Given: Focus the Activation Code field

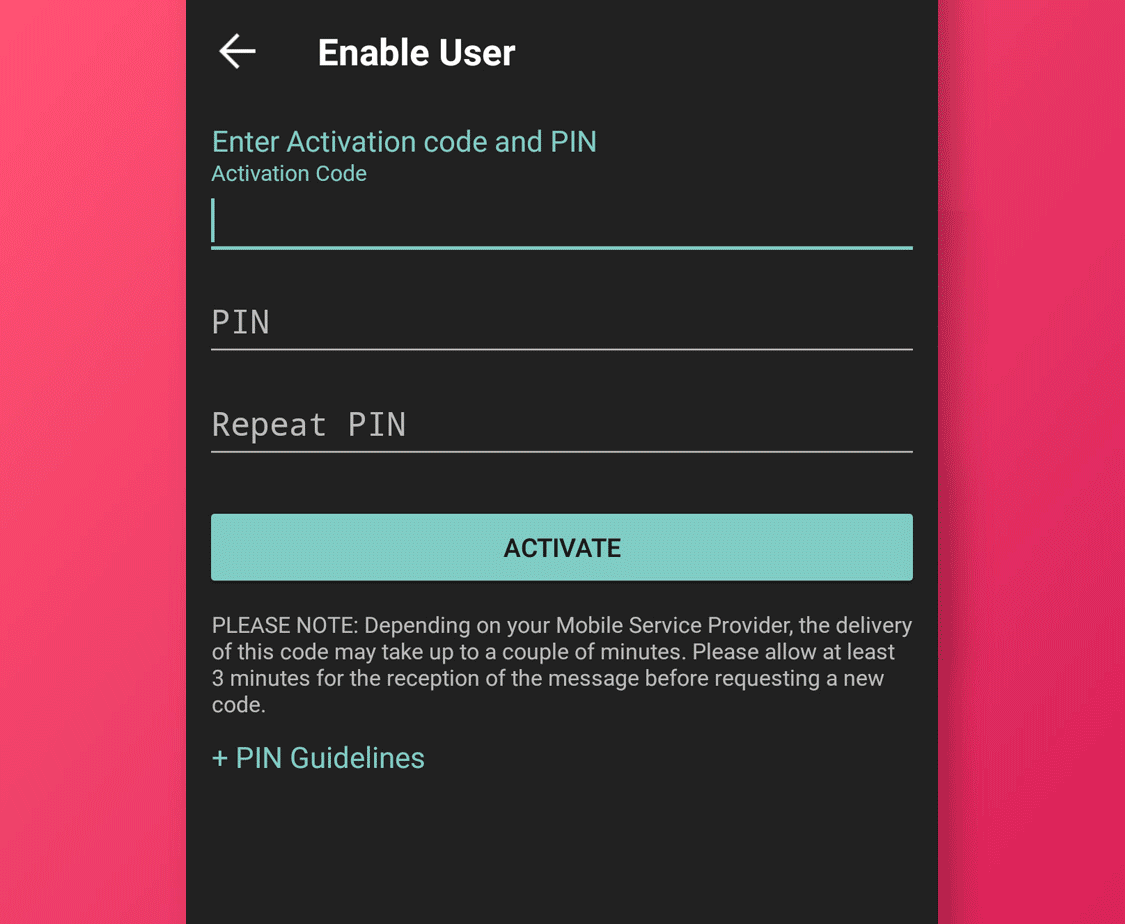Looking at the screenshot, I should click(x=561, y=221).
